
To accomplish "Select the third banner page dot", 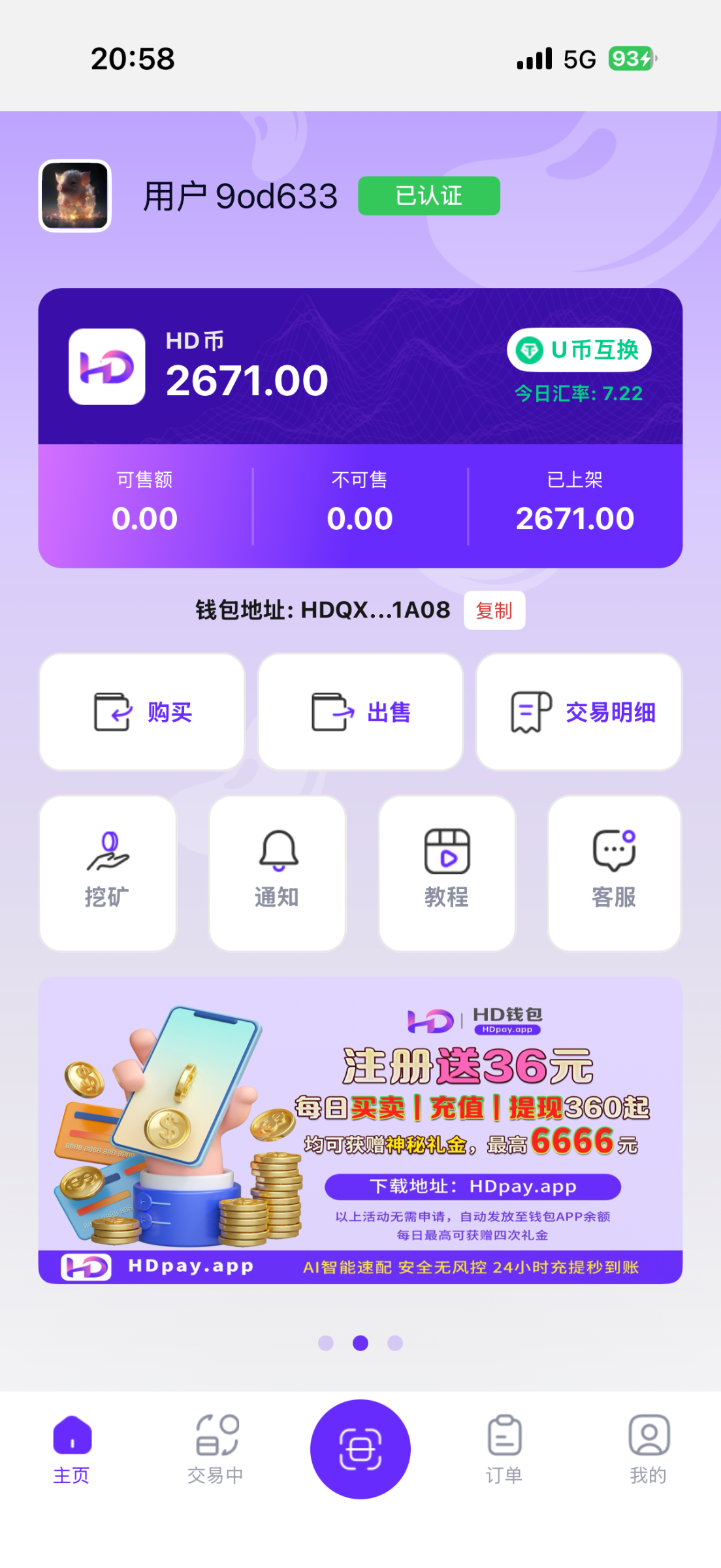I will point(395,1343).
